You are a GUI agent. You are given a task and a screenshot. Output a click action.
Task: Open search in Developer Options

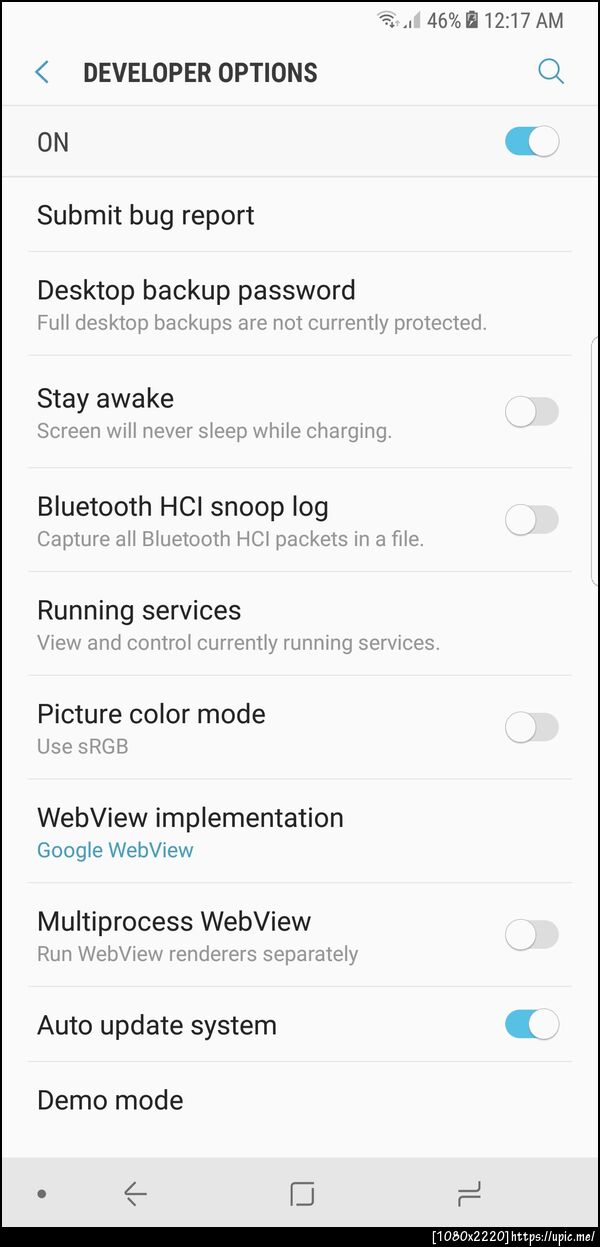click(x=550, y=71)
